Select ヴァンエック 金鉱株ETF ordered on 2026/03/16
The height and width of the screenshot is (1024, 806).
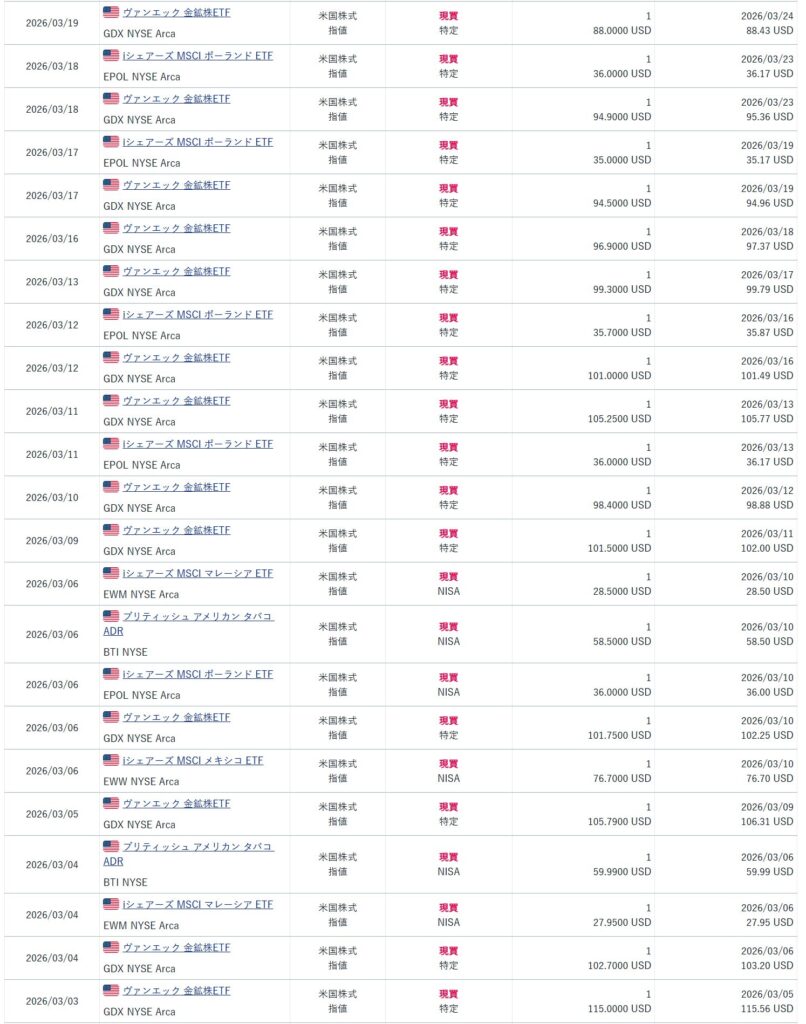click(x=176, y=229)
